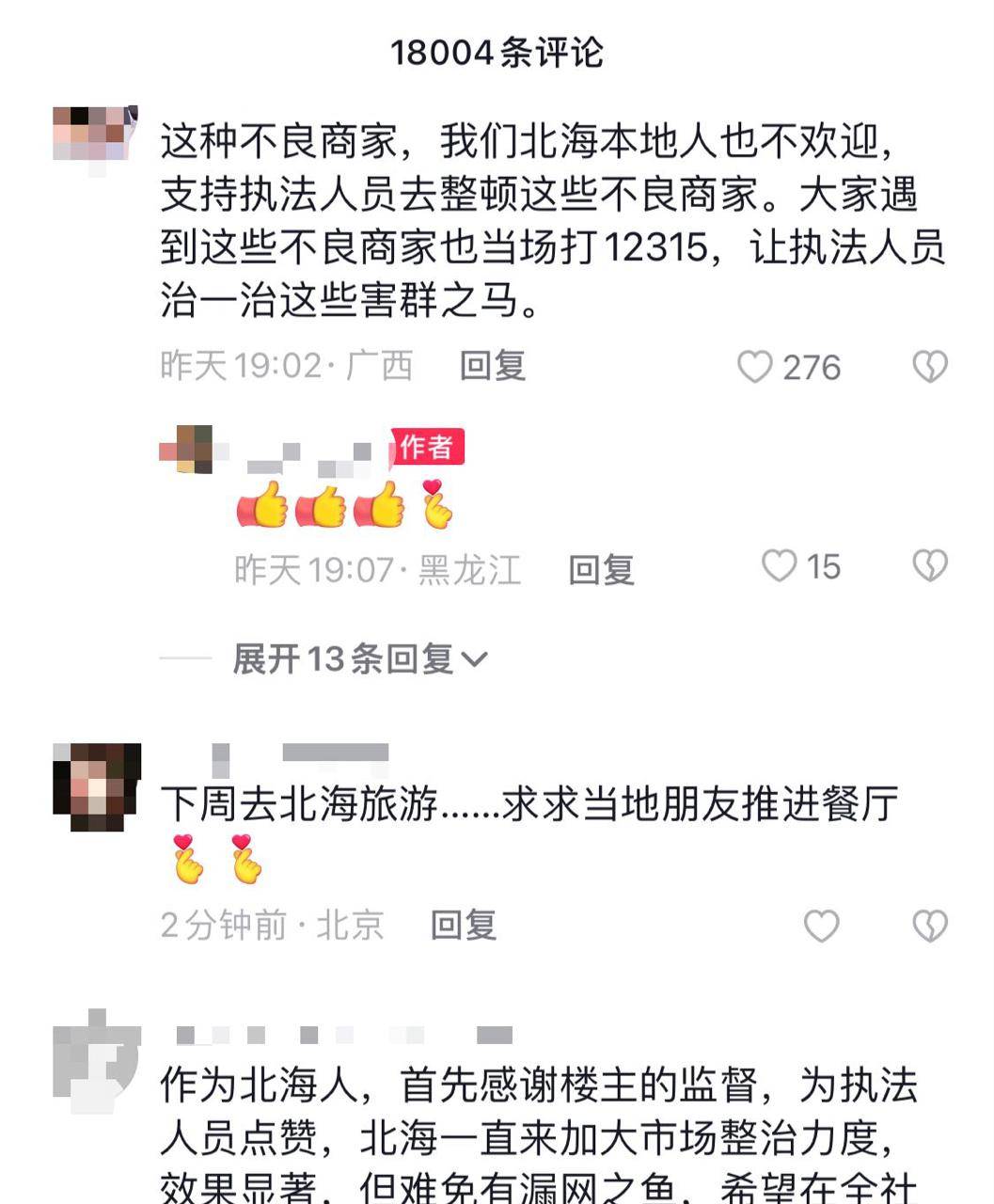Open the author's avatar in the reply
Screen dimensions: 994x1204
pyautogui.click(x=186, y=449)
